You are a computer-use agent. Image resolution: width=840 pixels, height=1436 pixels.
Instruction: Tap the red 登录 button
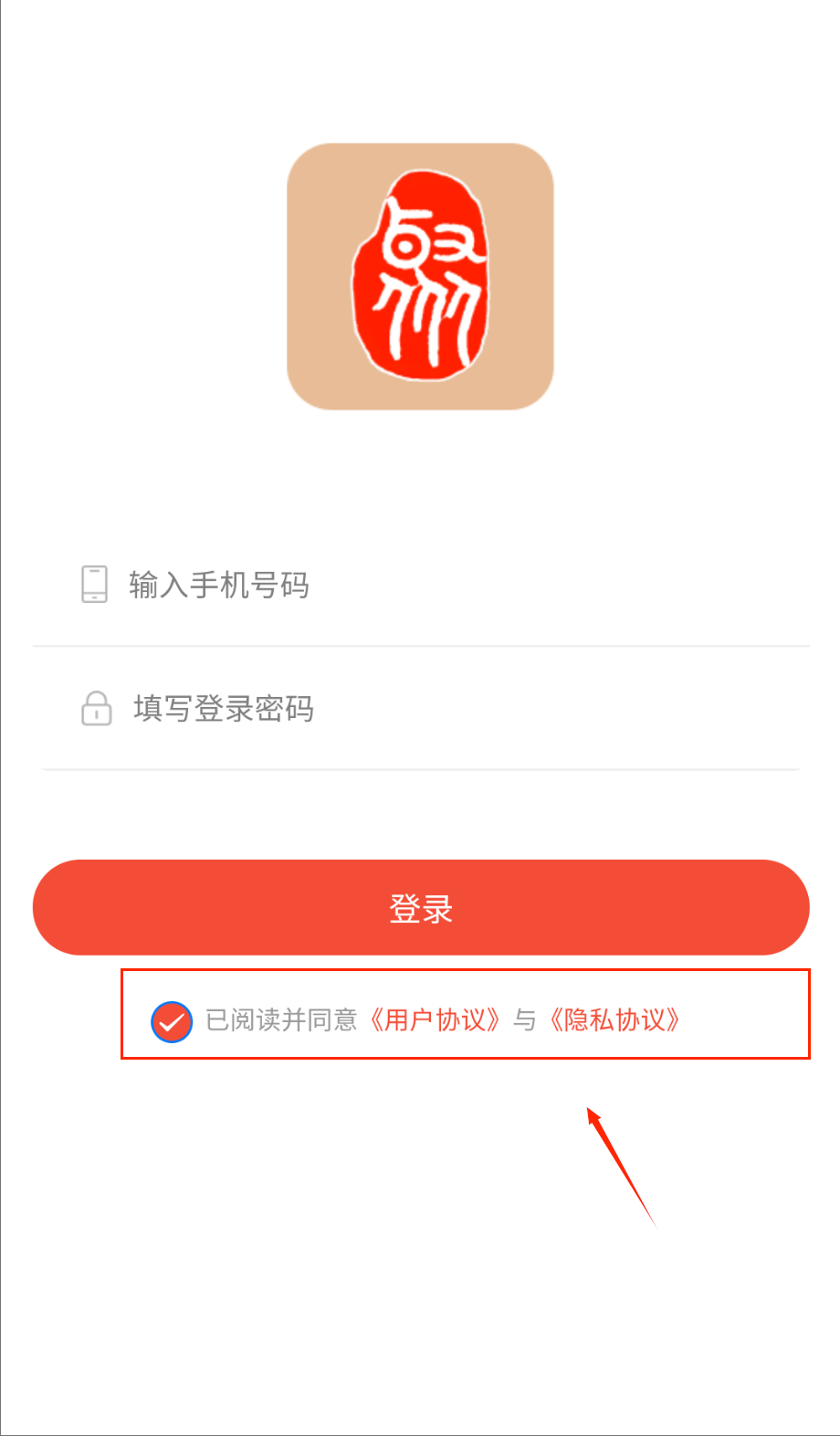421,908
